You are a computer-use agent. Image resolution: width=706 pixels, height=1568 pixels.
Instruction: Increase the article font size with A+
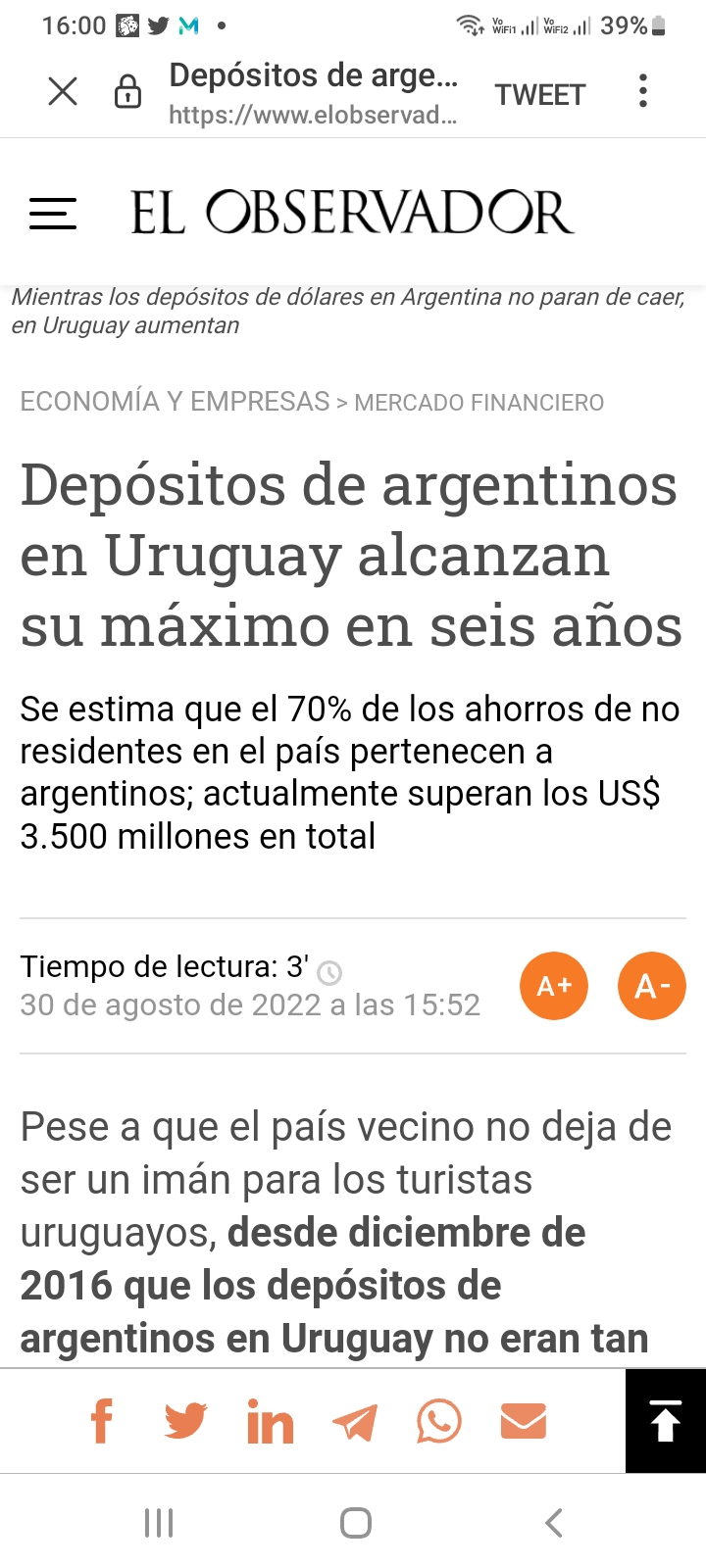pos(554,986)
